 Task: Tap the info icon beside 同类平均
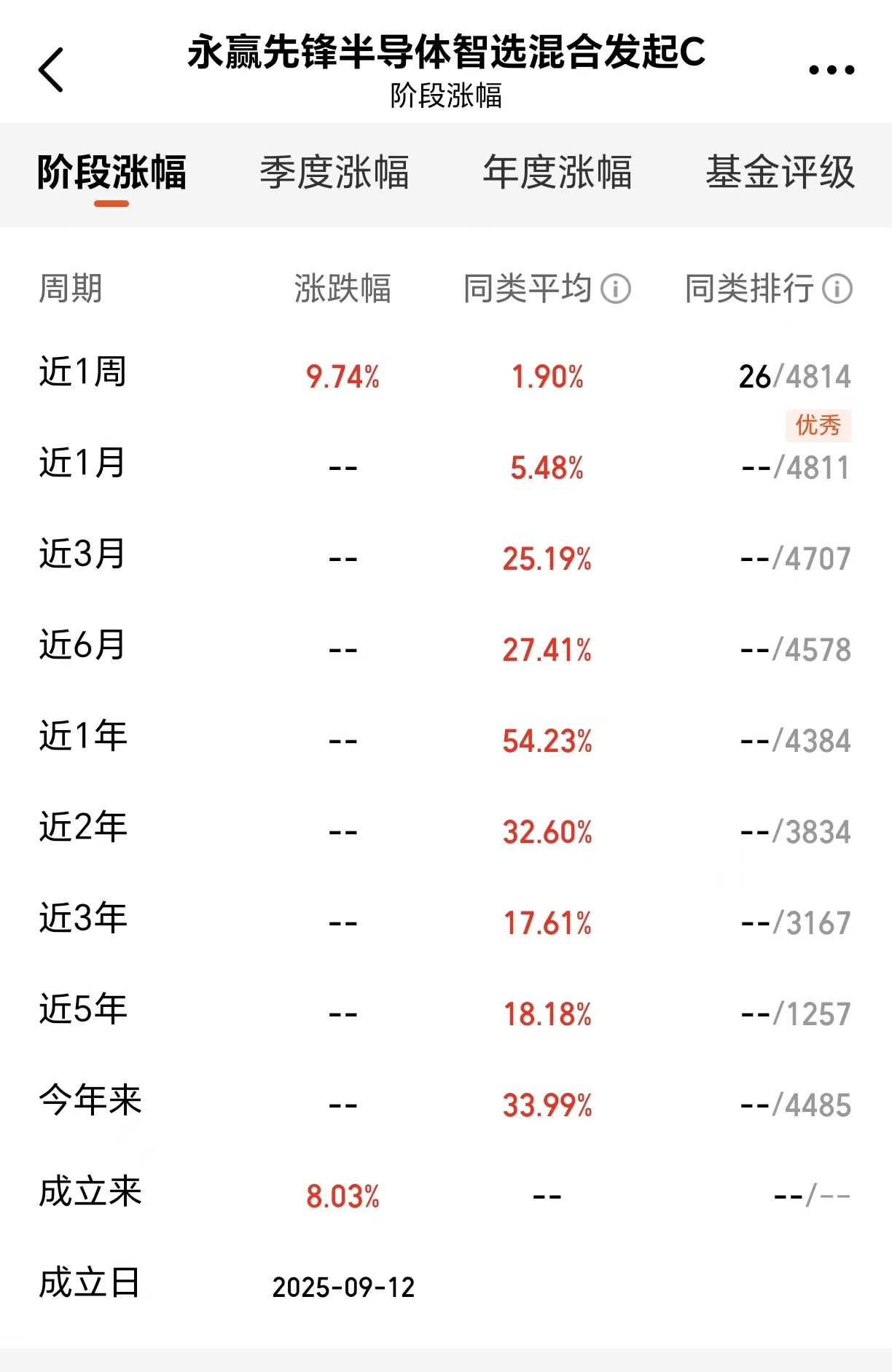[617, 289]
